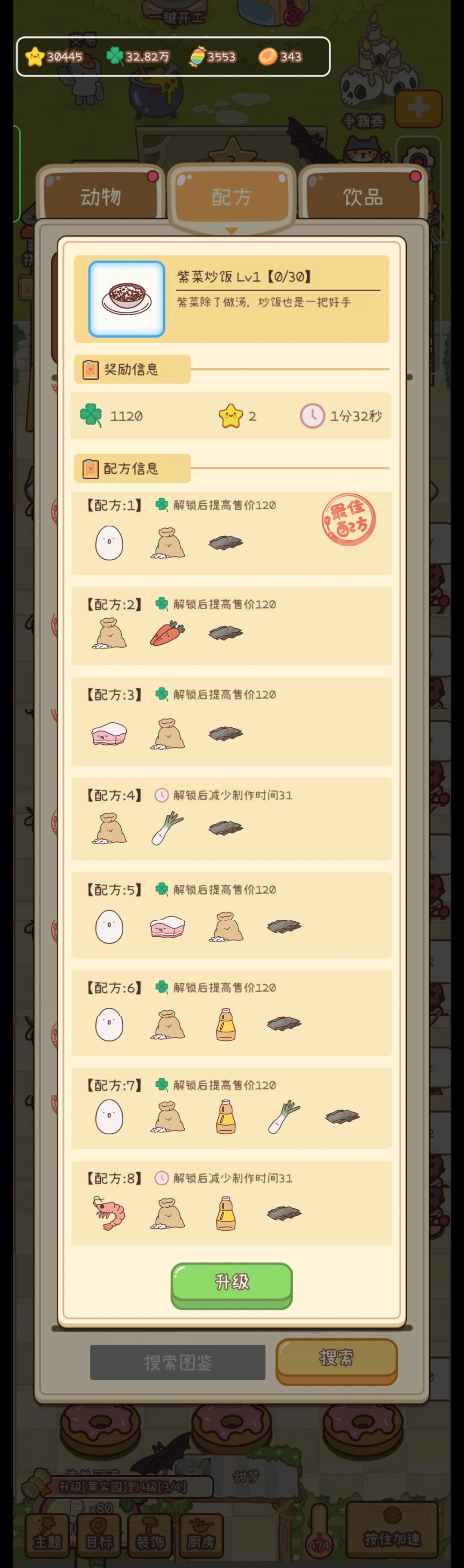Switch to the 动物 tab

point(101,196)
